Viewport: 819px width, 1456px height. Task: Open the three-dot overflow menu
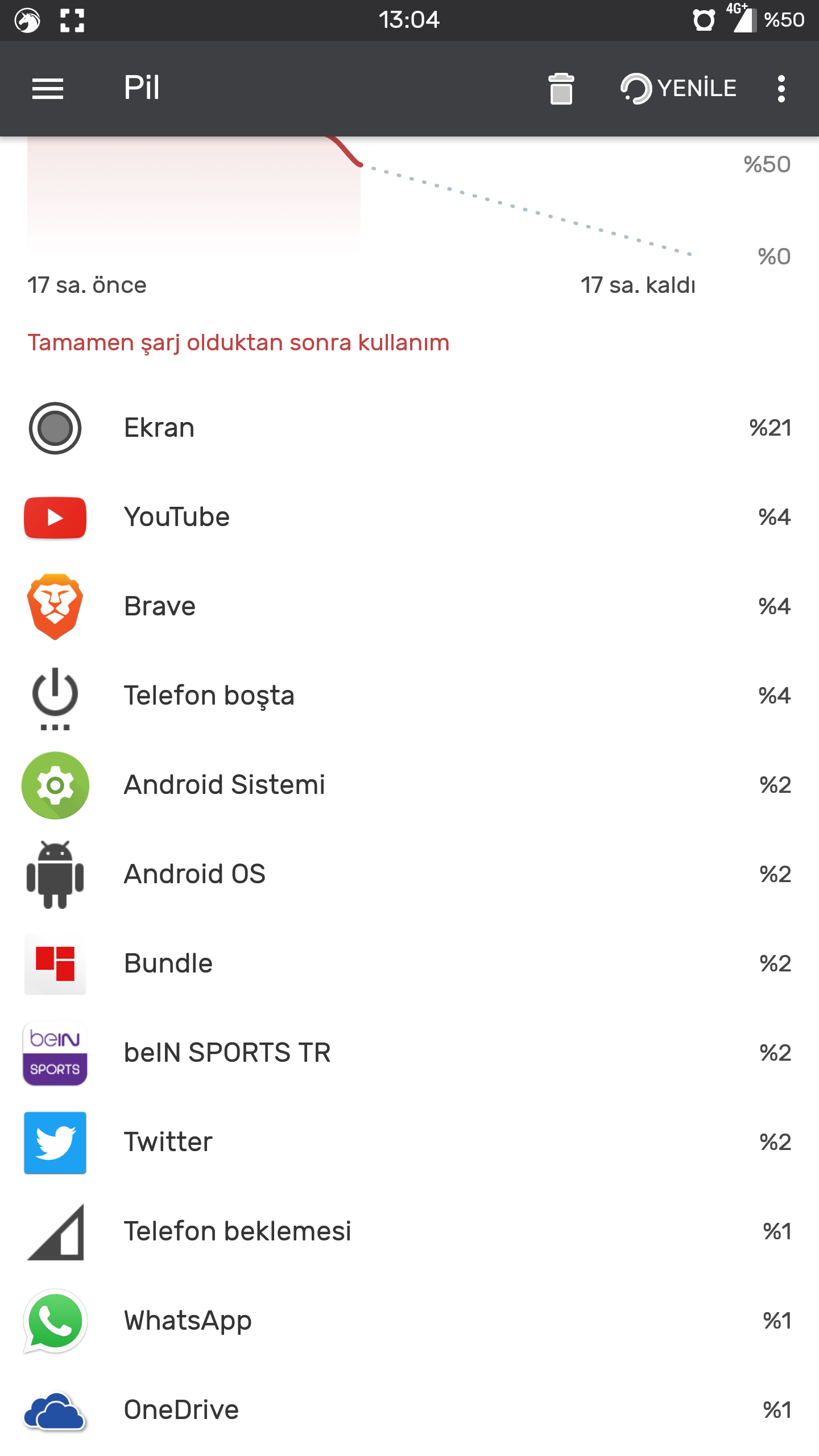pos(781,89)
